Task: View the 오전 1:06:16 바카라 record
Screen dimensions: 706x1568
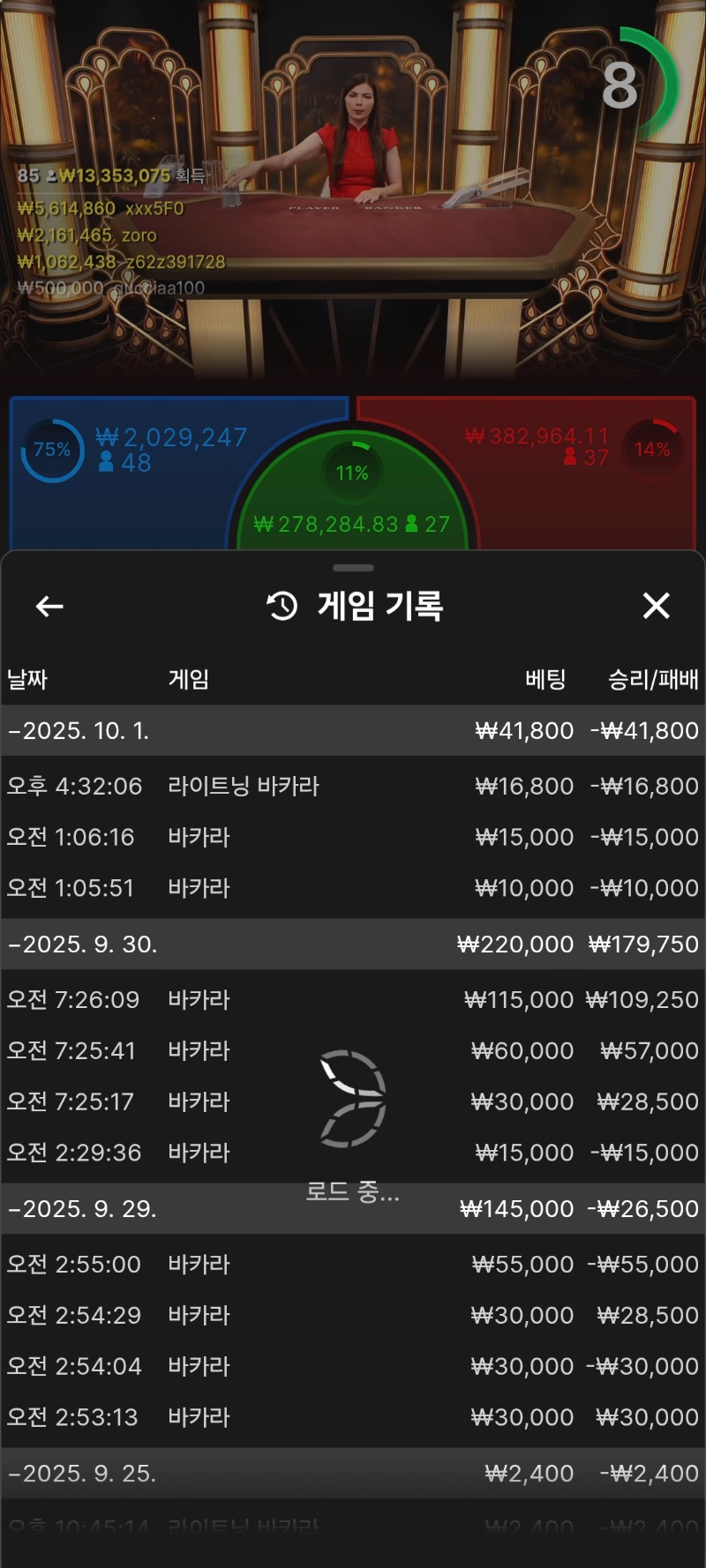Action: point(353,837)
